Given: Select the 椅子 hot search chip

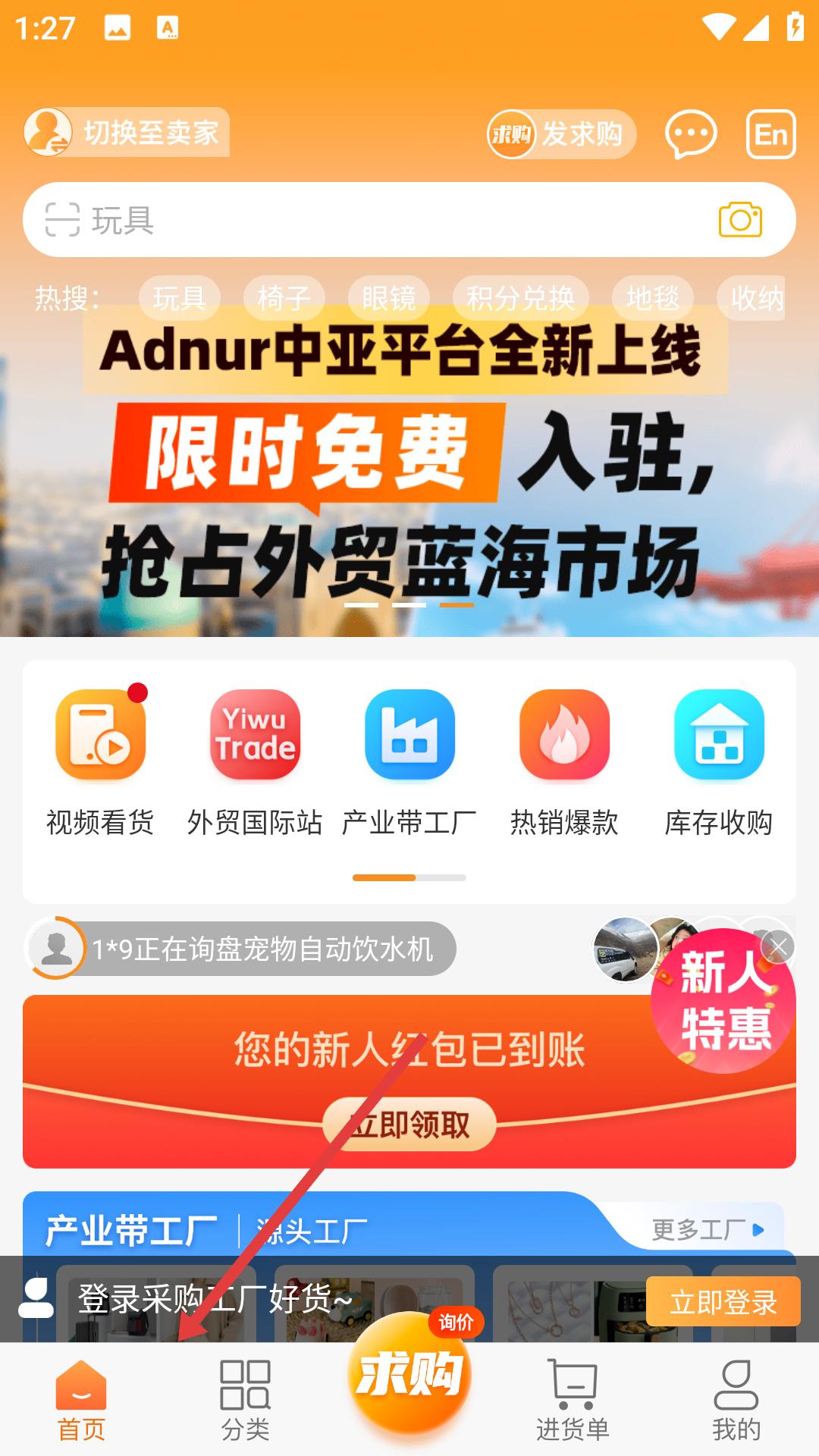Looking at the screenshot, I should (x=284, y=298).
